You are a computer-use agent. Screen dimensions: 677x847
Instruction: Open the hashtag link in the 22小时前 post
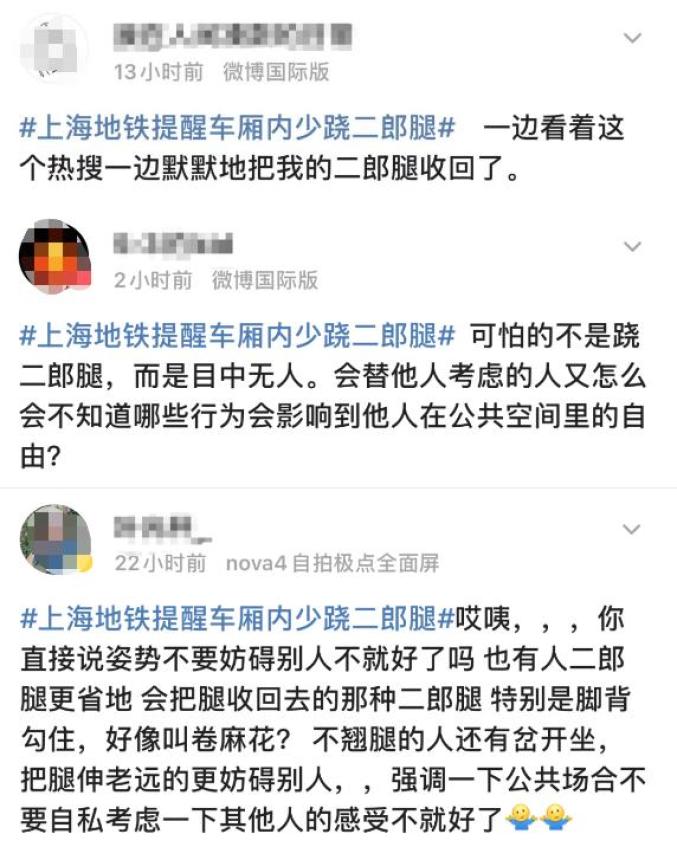(238, 617)
